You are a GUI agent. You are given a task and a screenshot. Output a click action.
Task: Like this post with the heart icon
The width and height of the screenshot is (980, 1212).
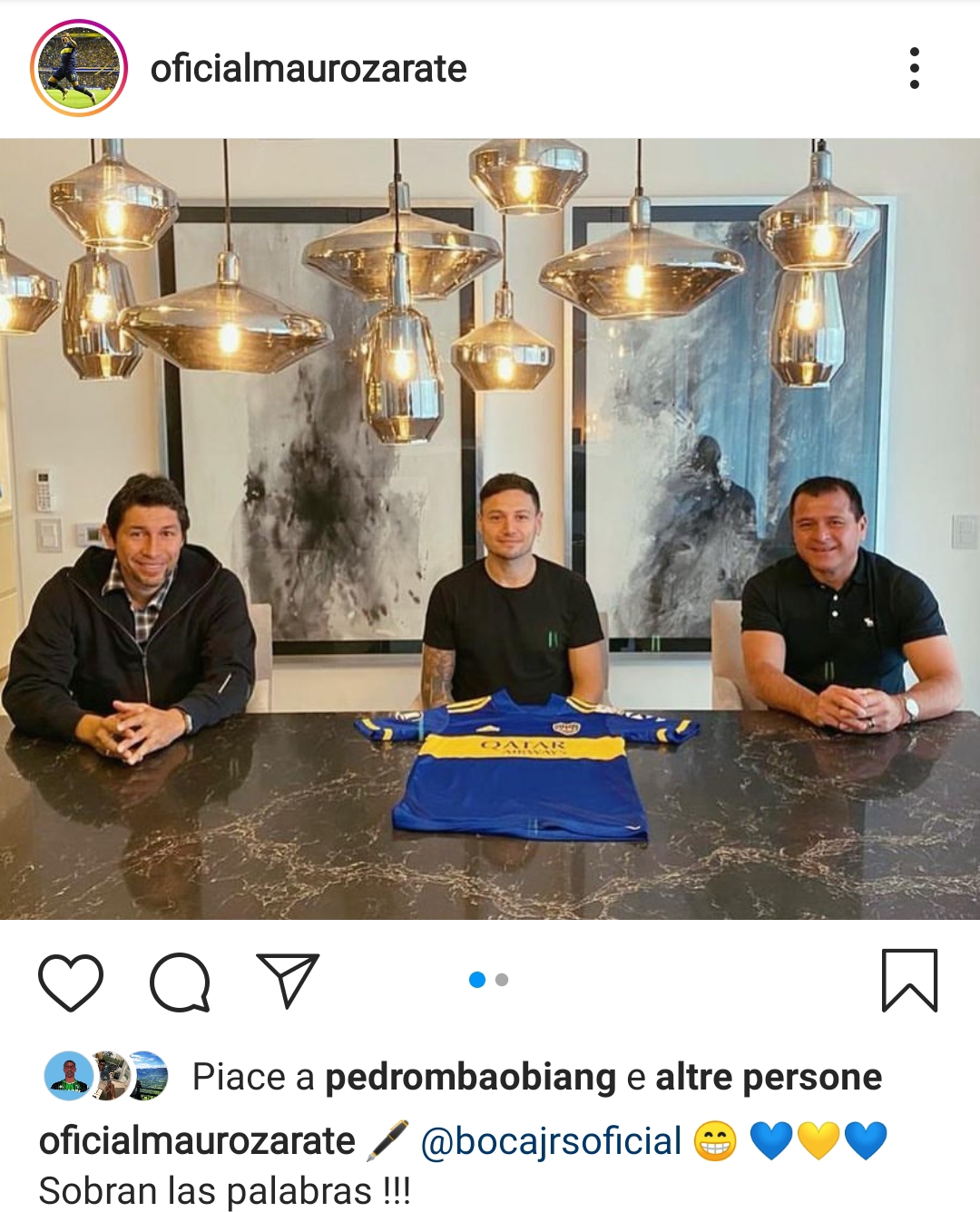tap(71, 982)
